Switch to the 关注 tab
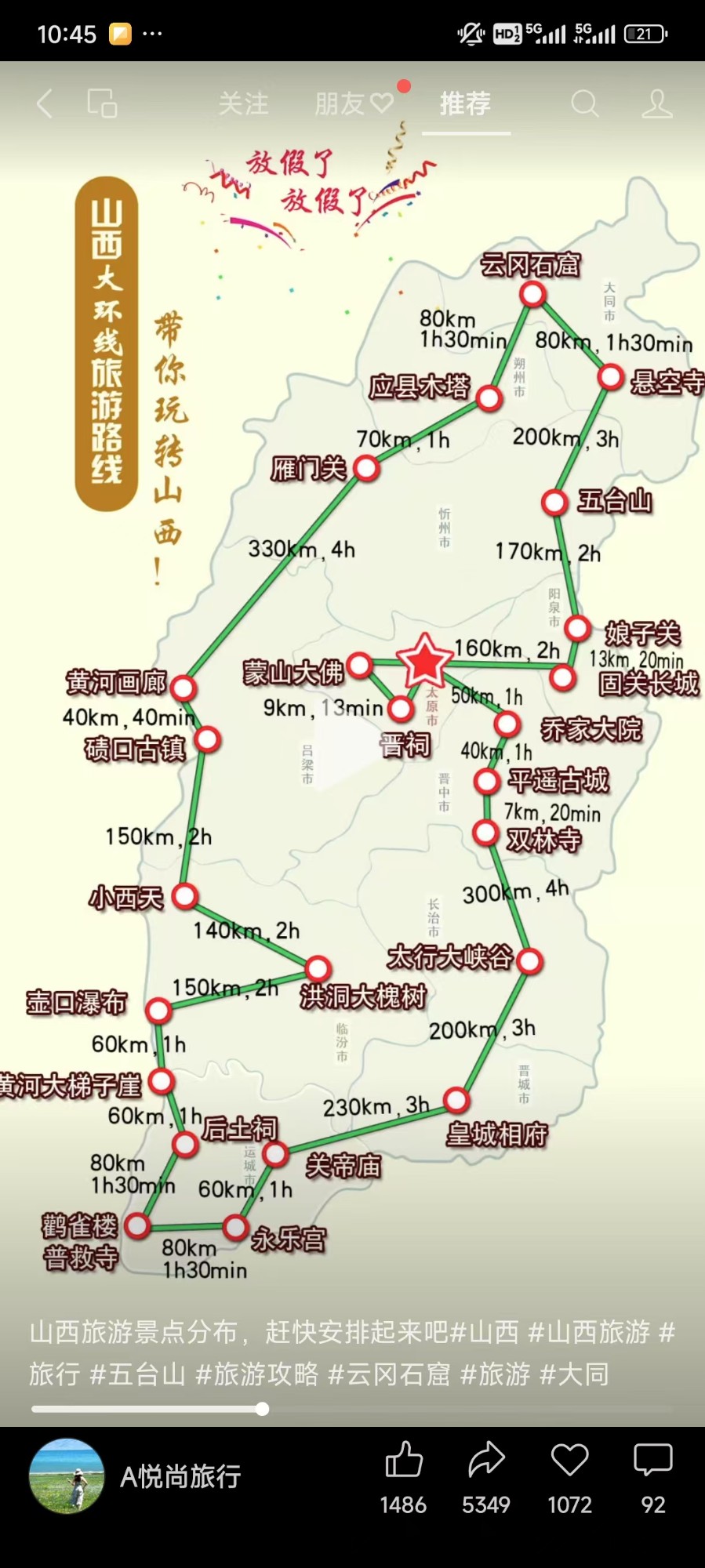 [243, 103]
